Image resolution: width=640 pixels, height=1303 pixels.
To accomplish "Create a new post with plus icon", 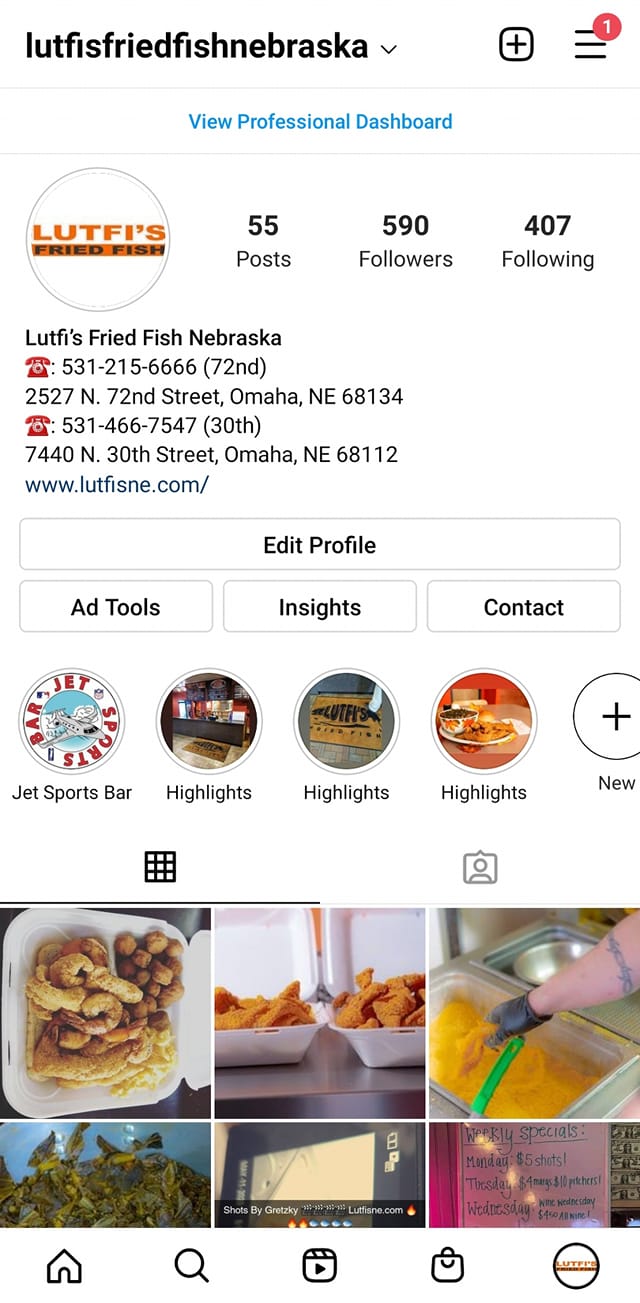I will tap(516, 45).
